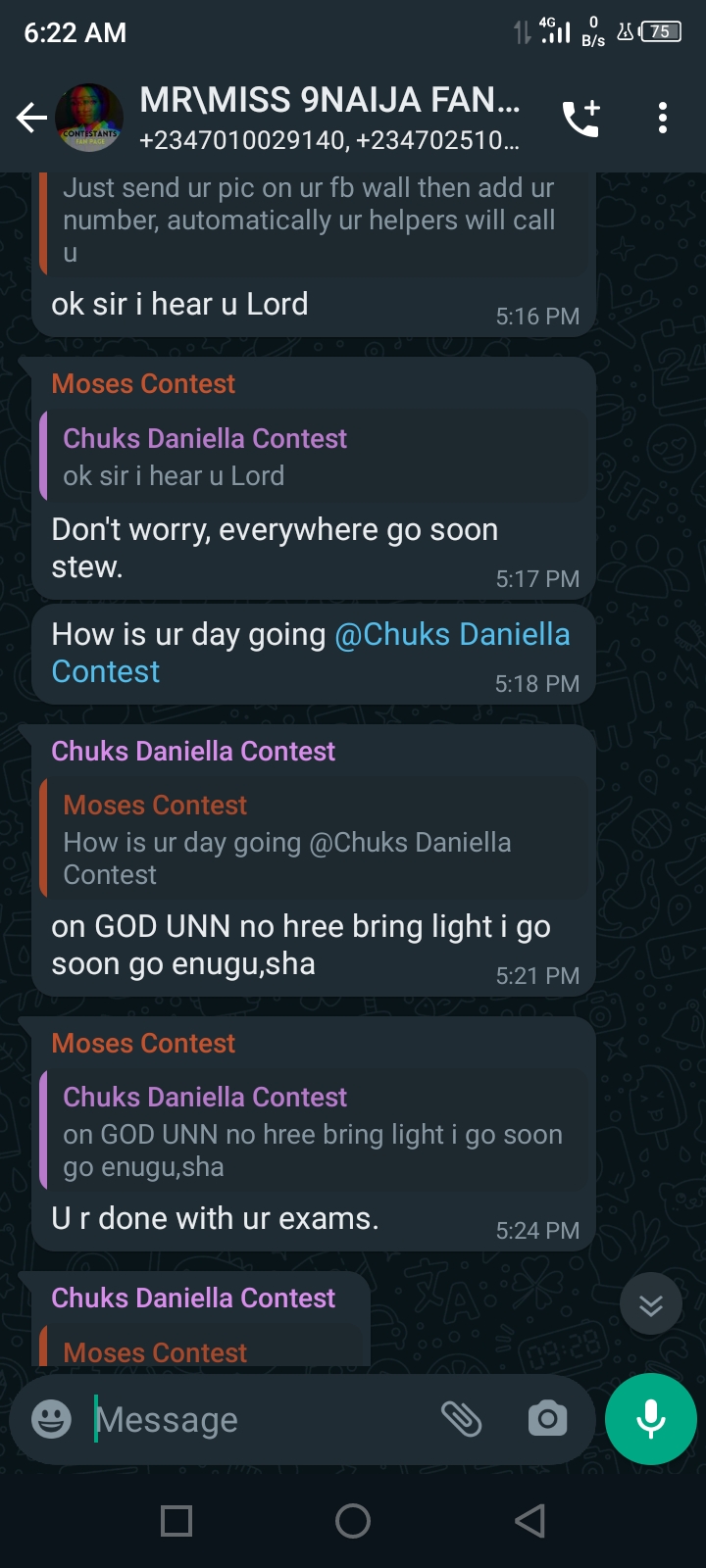The width and height of the screenshot is (706, 1568).
Task: Open the camera to take a photo
Action: [x=547, y=1419]
